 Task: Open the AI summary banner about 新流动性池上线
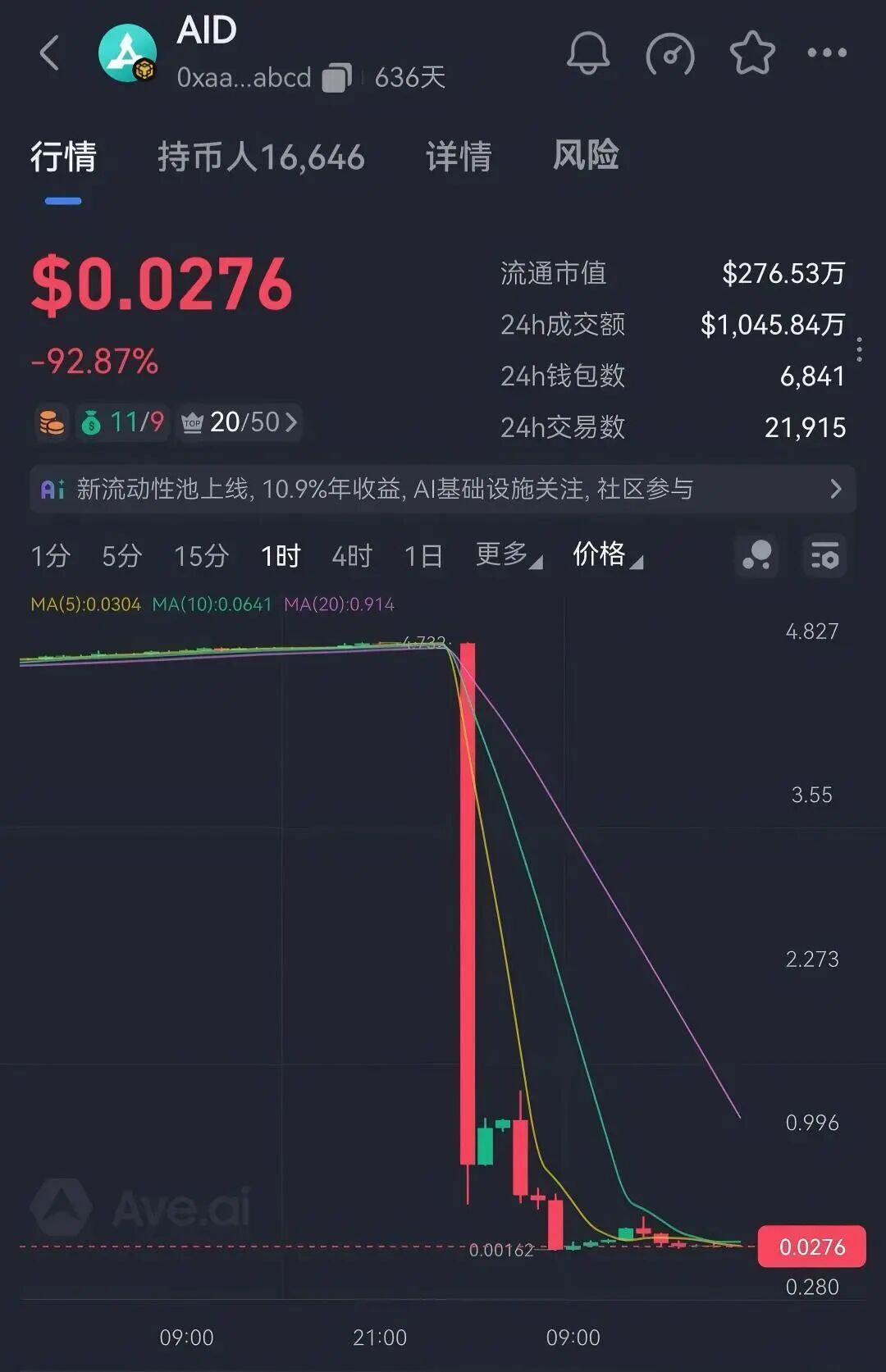pyautogui.click(x=442, y=489)
